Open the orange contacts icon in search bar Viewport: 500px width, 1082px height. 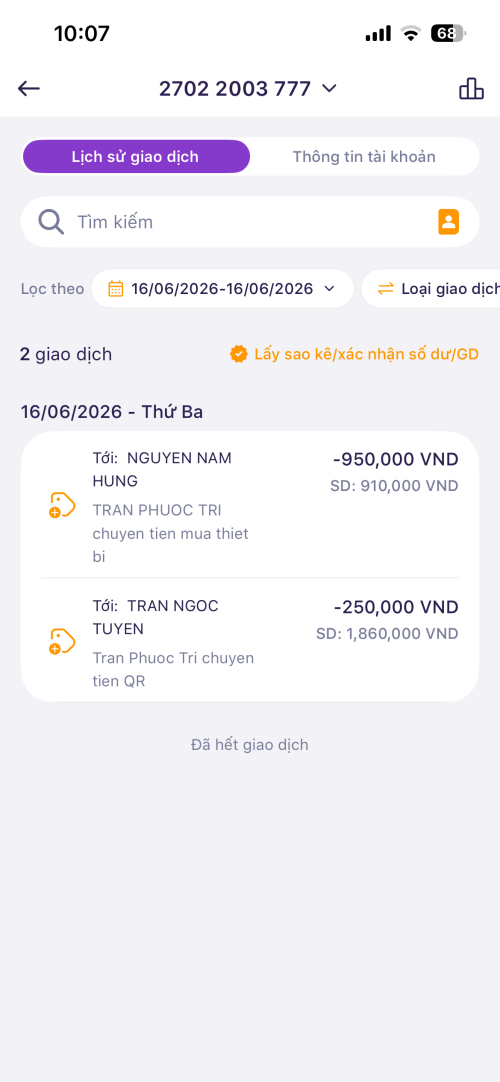tap(449, 222)
